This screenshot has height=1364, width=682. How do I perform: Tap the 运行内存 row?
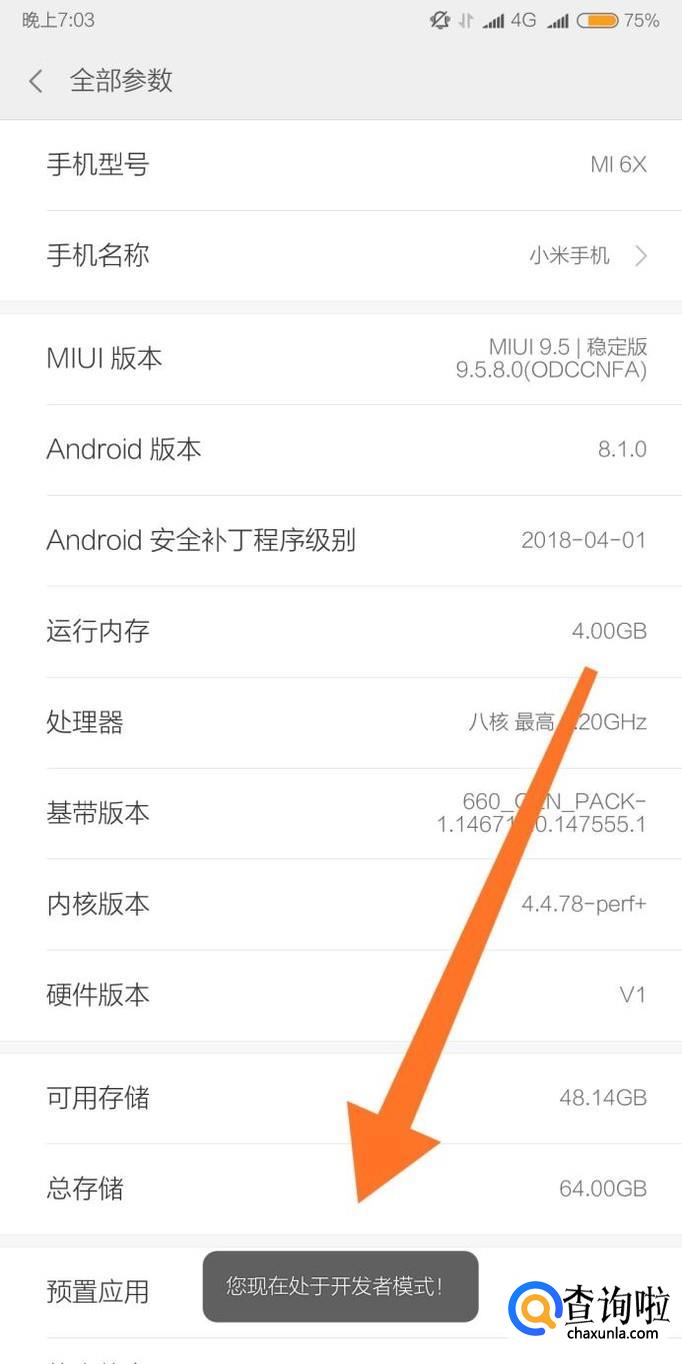[340, 631]
